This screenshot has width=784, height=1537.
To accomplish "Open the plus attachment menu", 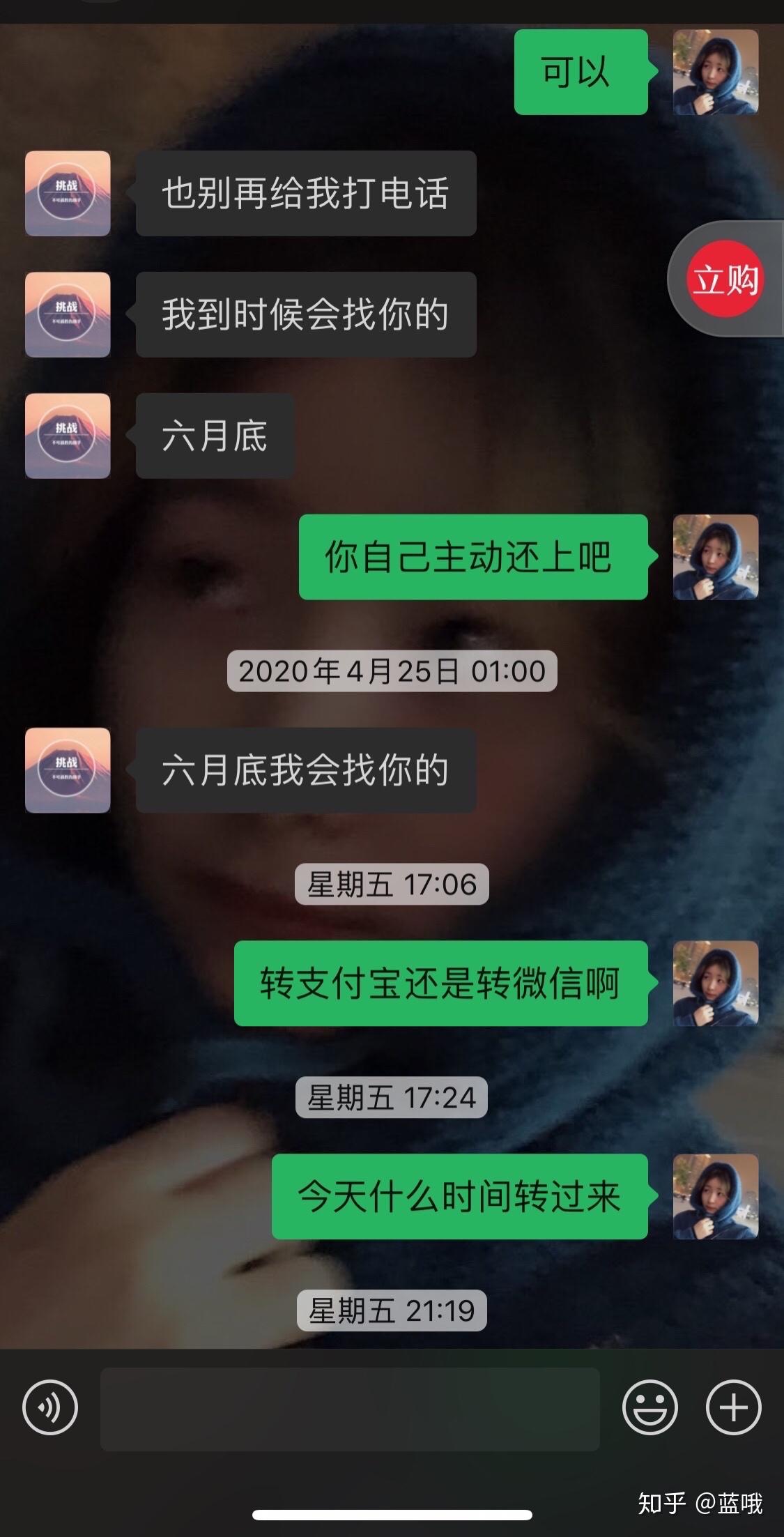I will tap(733, 1407).
